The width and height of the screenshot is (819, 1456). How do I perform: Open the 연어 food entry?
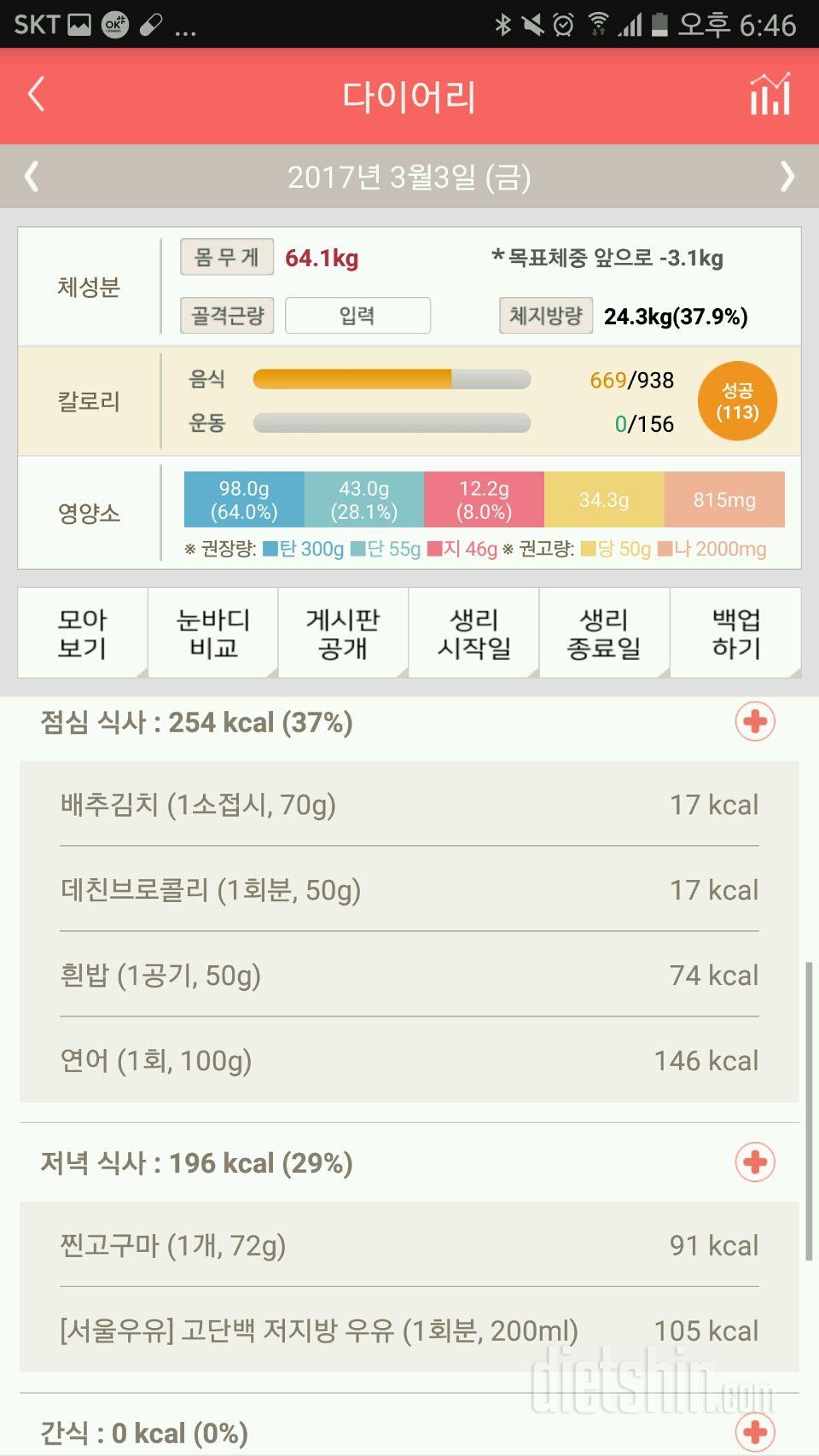click(x=409, y=1060)
